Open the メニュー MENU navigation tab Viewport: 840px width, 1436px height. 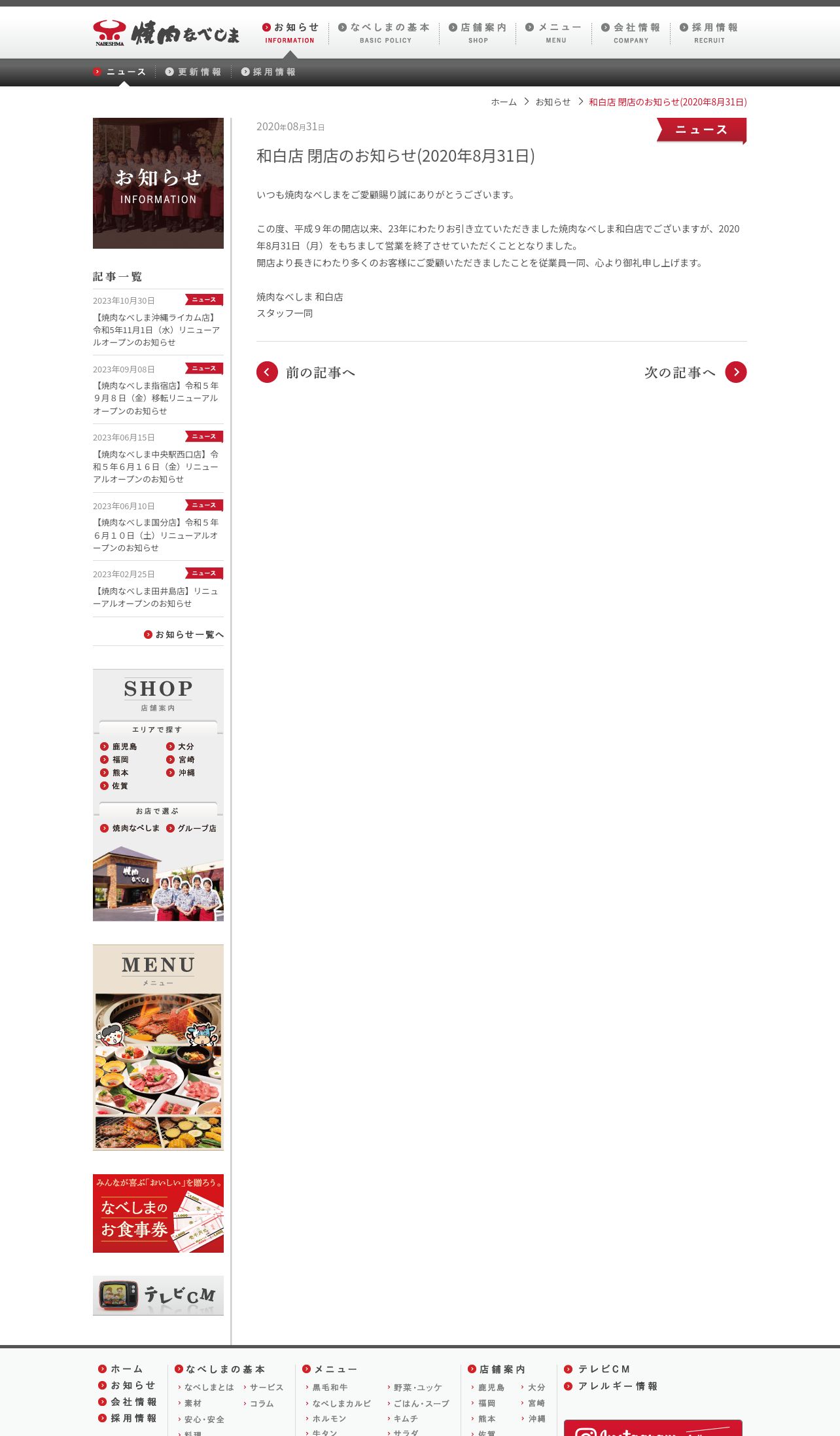553,33
